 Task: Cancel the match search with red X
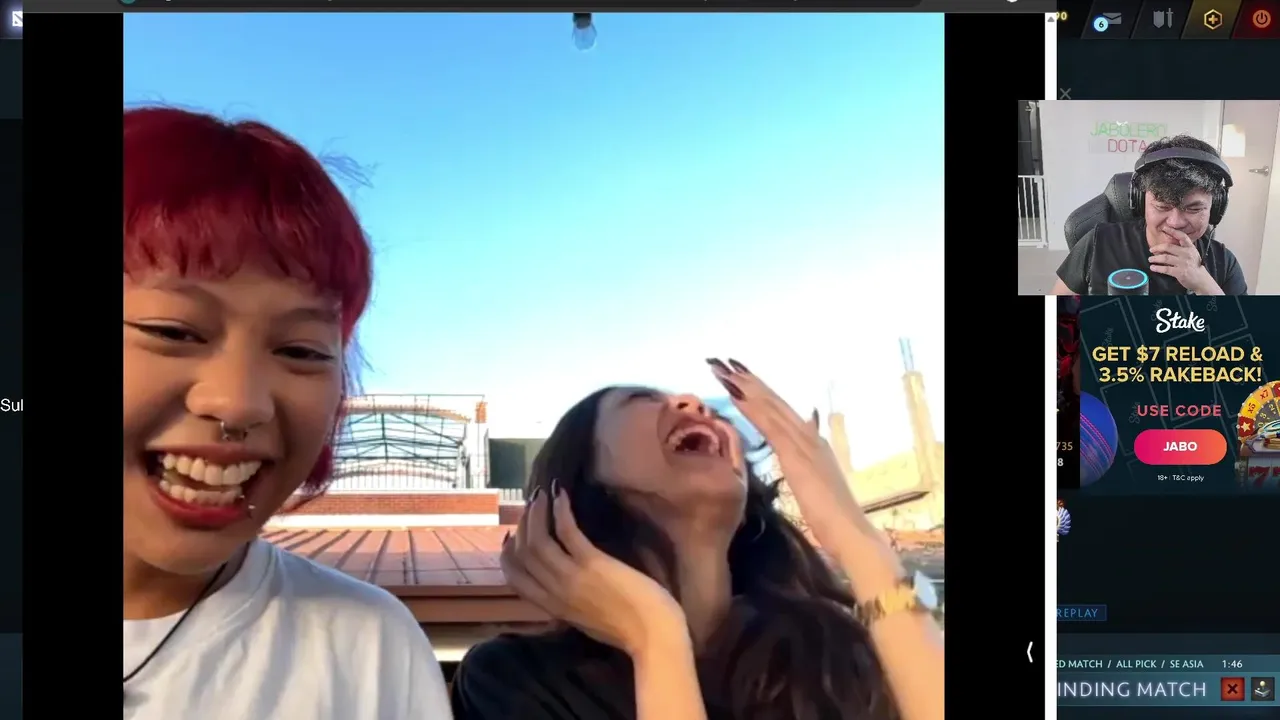(x=1232, y=689)
